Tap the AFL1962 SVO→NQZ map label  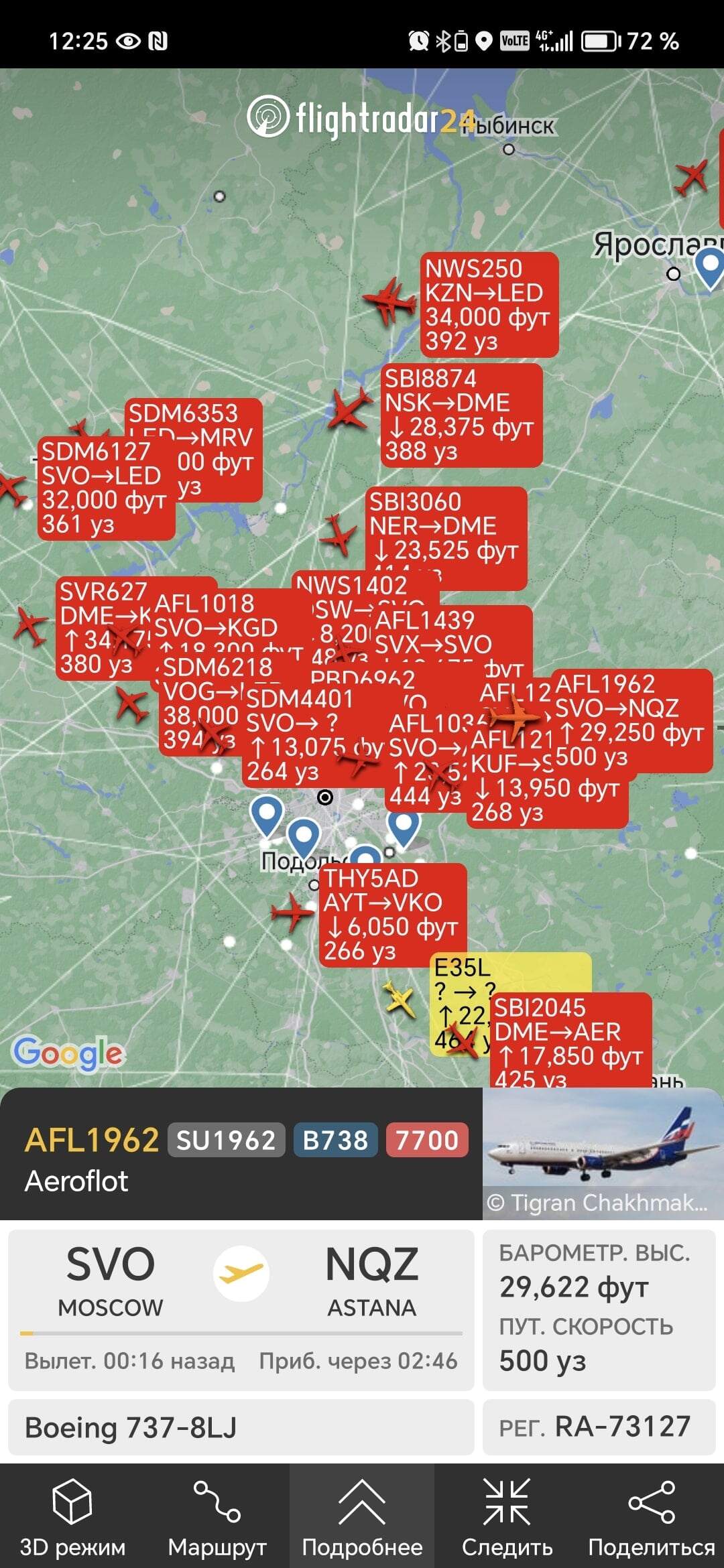coord(631,721)
